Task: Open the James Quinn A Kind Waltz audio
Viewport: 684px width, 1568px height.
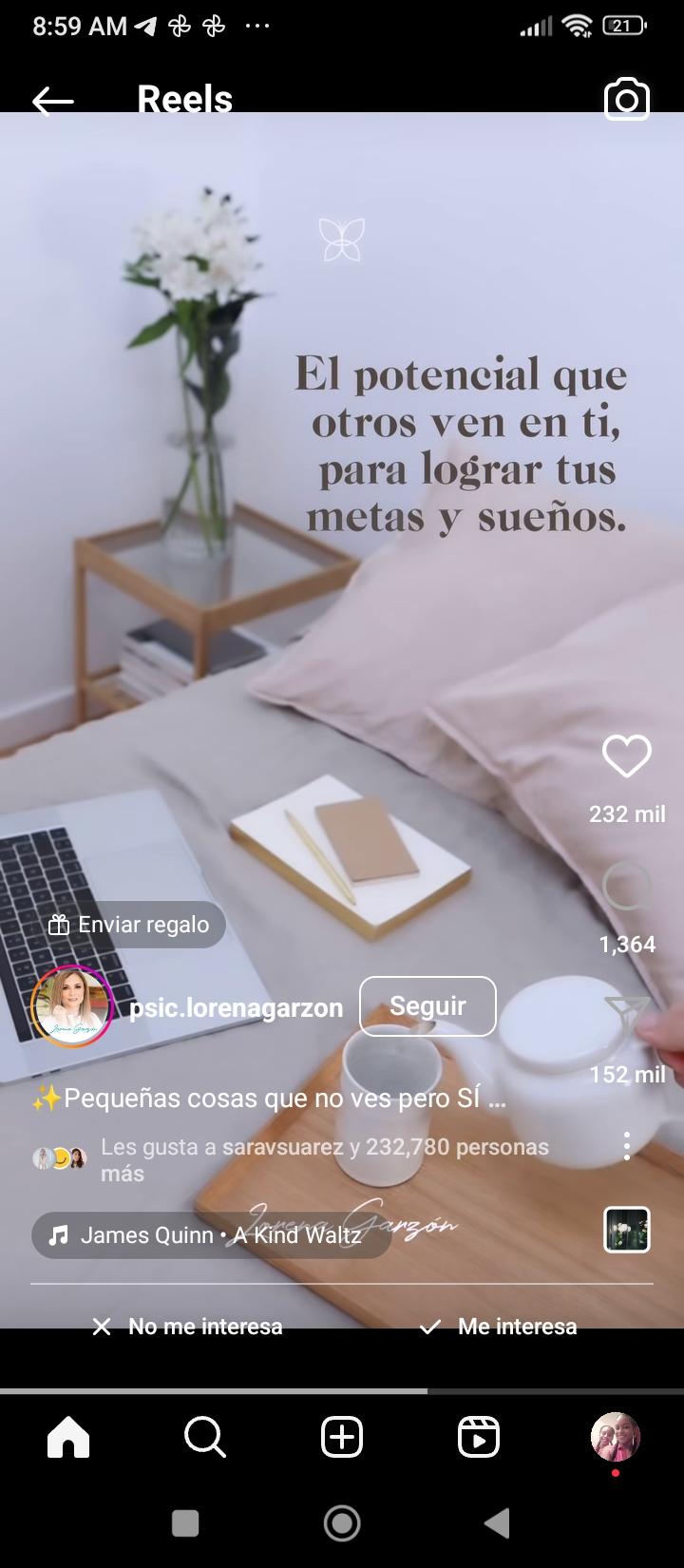Action: pos(211,1235)
